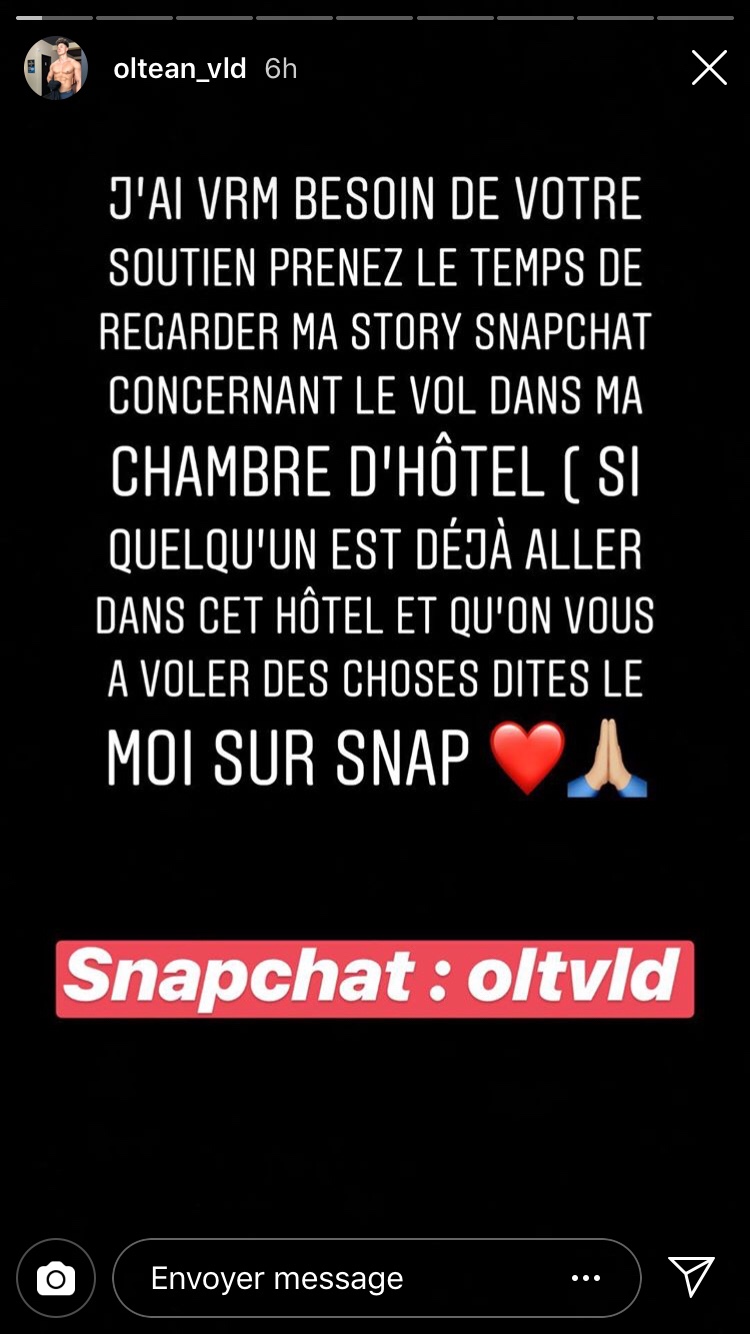Close the story viewer
750x1334 pixels.
tap(709, 68)
